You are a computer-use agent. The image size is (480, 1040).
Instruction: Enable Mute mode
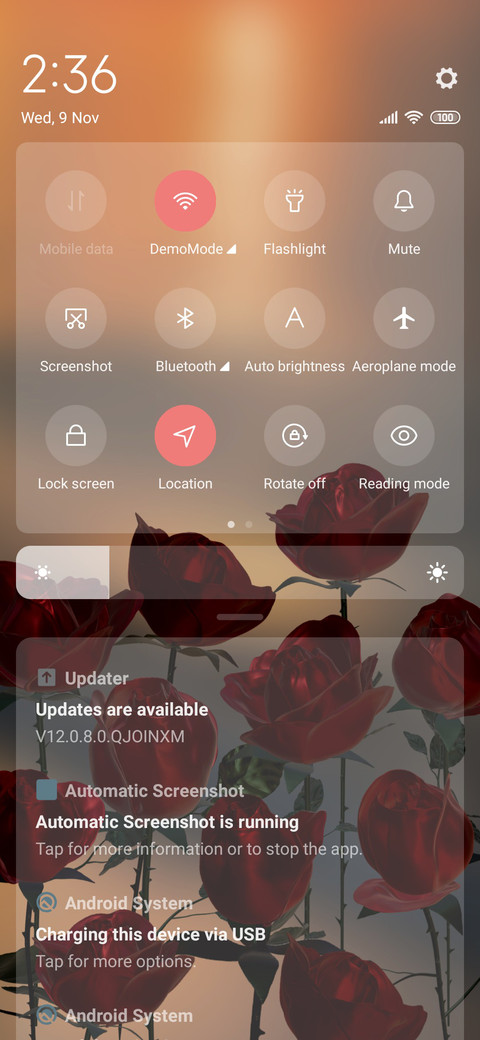pos(404,201)
